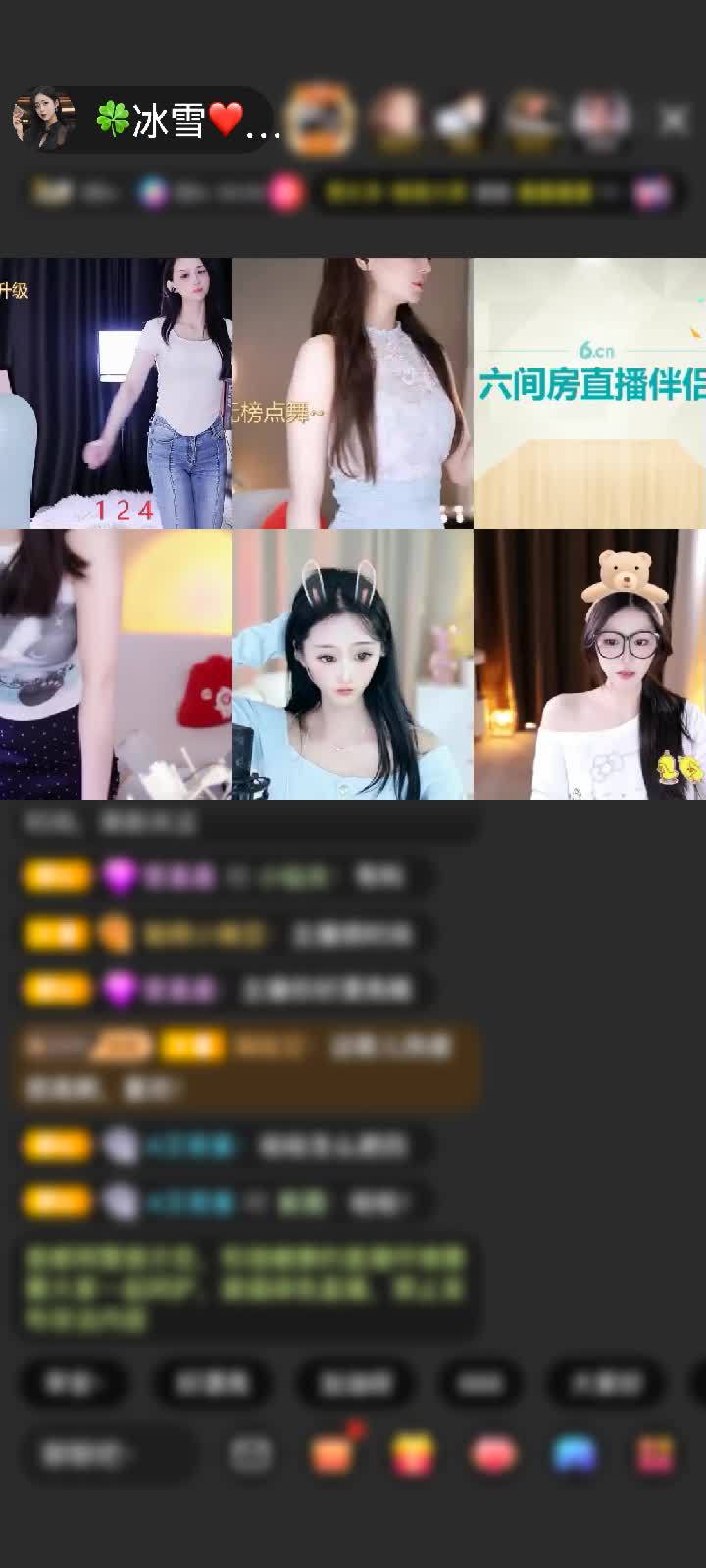Open the video tile with red hat
Image resolution: width=706 pixels, height=1568 pixels.
116,664
